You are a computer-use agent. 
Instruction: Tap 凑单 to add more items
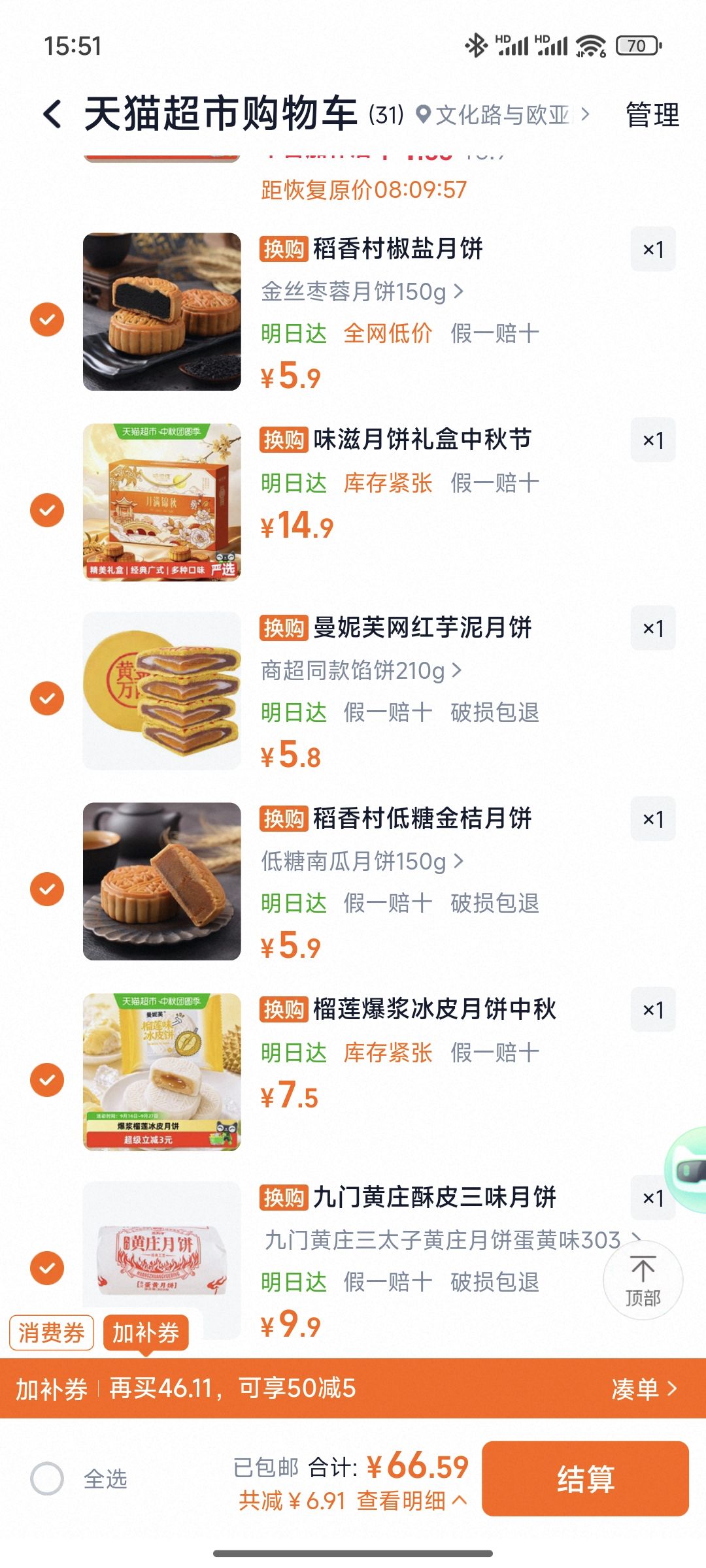tap(644, 1389)
